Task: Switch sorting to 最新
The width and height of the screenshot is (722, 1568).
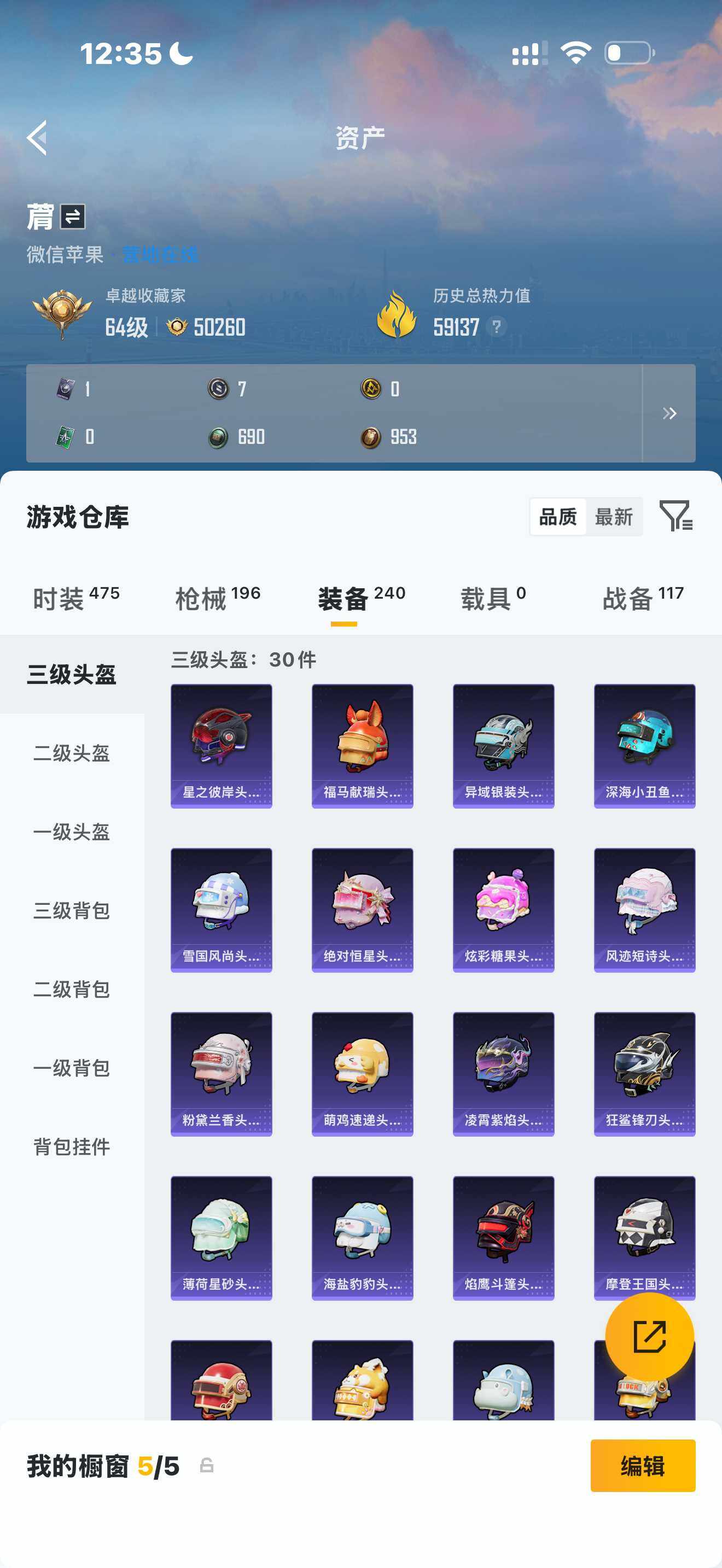Action: (x=615, y=517)
